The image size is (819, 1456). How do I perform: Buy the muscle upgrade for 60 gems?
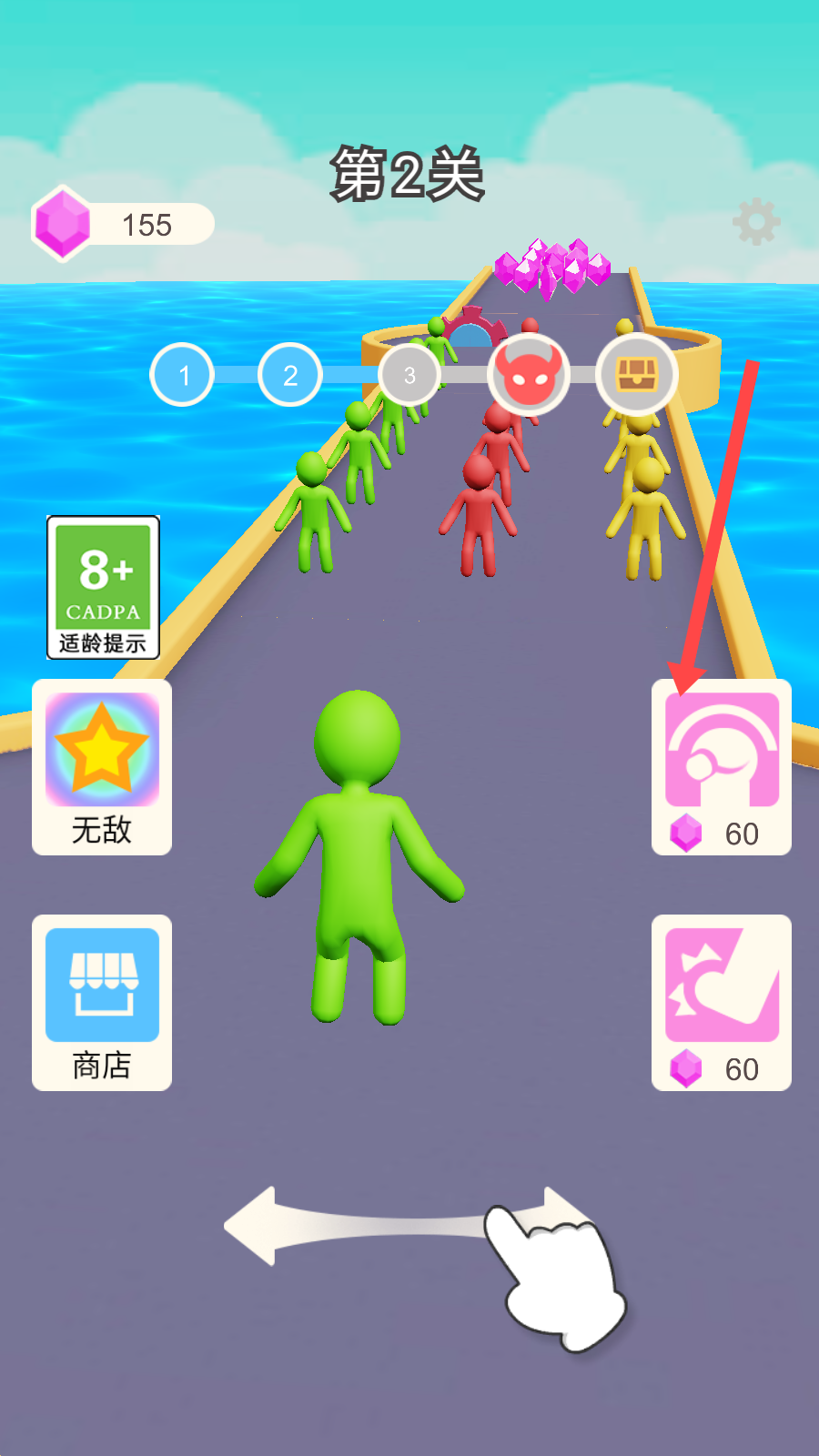[x=722, y=1002]
